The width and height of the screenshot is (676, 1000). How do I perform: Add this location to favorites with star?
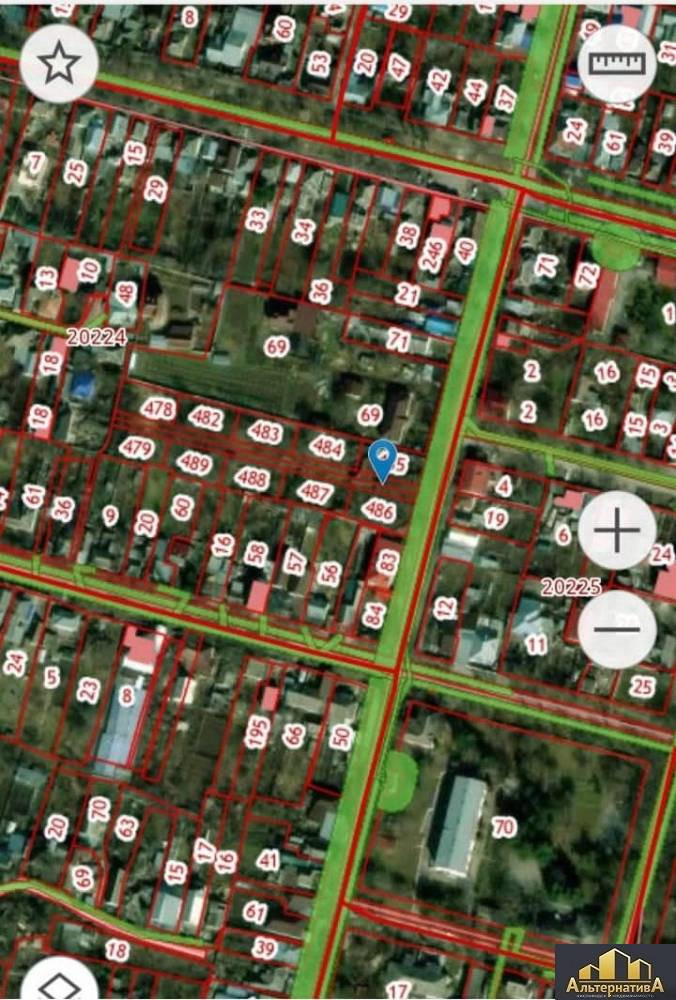[59, 63]
